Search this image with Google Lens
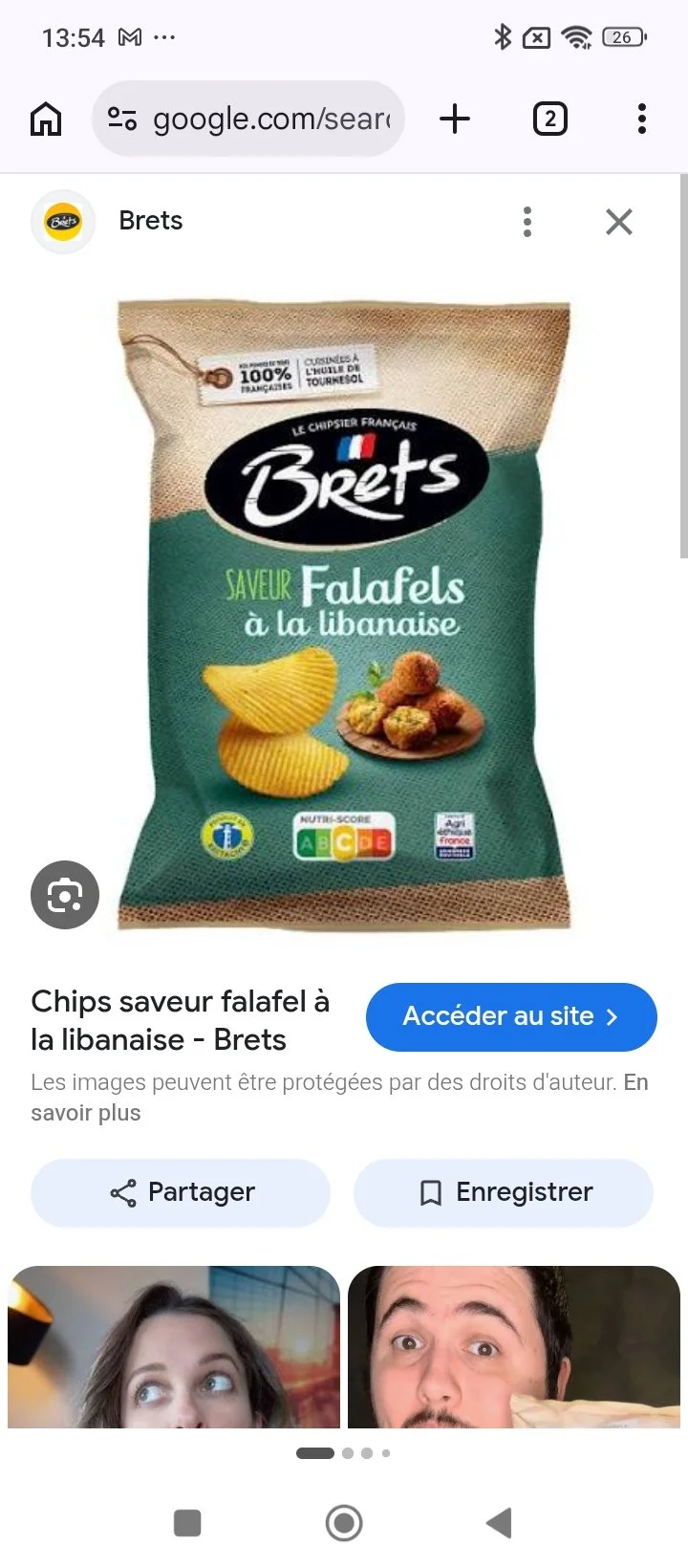688x1568 pixels. click(x=65, y=895)
